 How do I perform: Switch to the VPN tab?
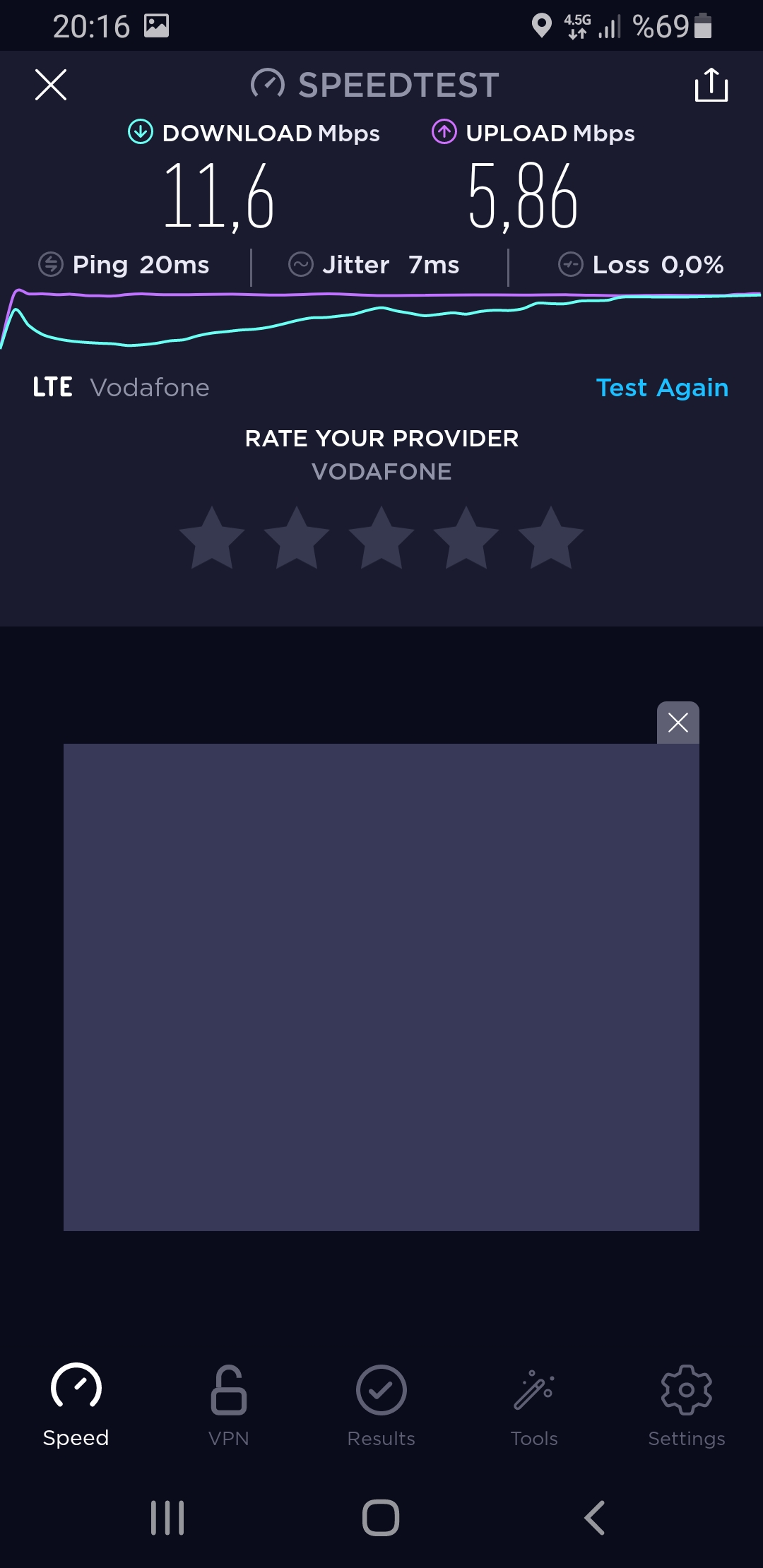pyautogui.click(x=229, y=1406)
